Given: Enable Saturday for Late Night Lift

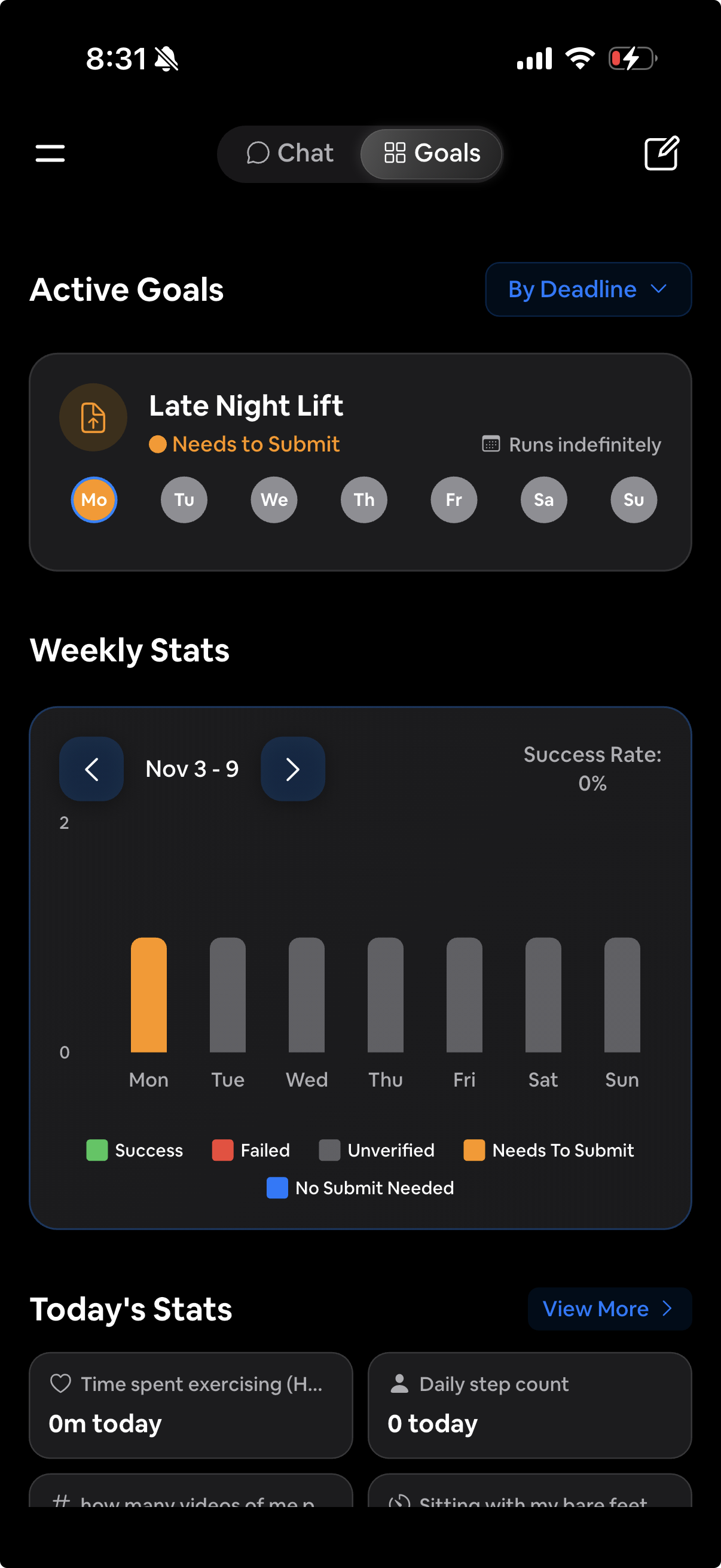Looking at the screenshot, I should pos(543,500).
